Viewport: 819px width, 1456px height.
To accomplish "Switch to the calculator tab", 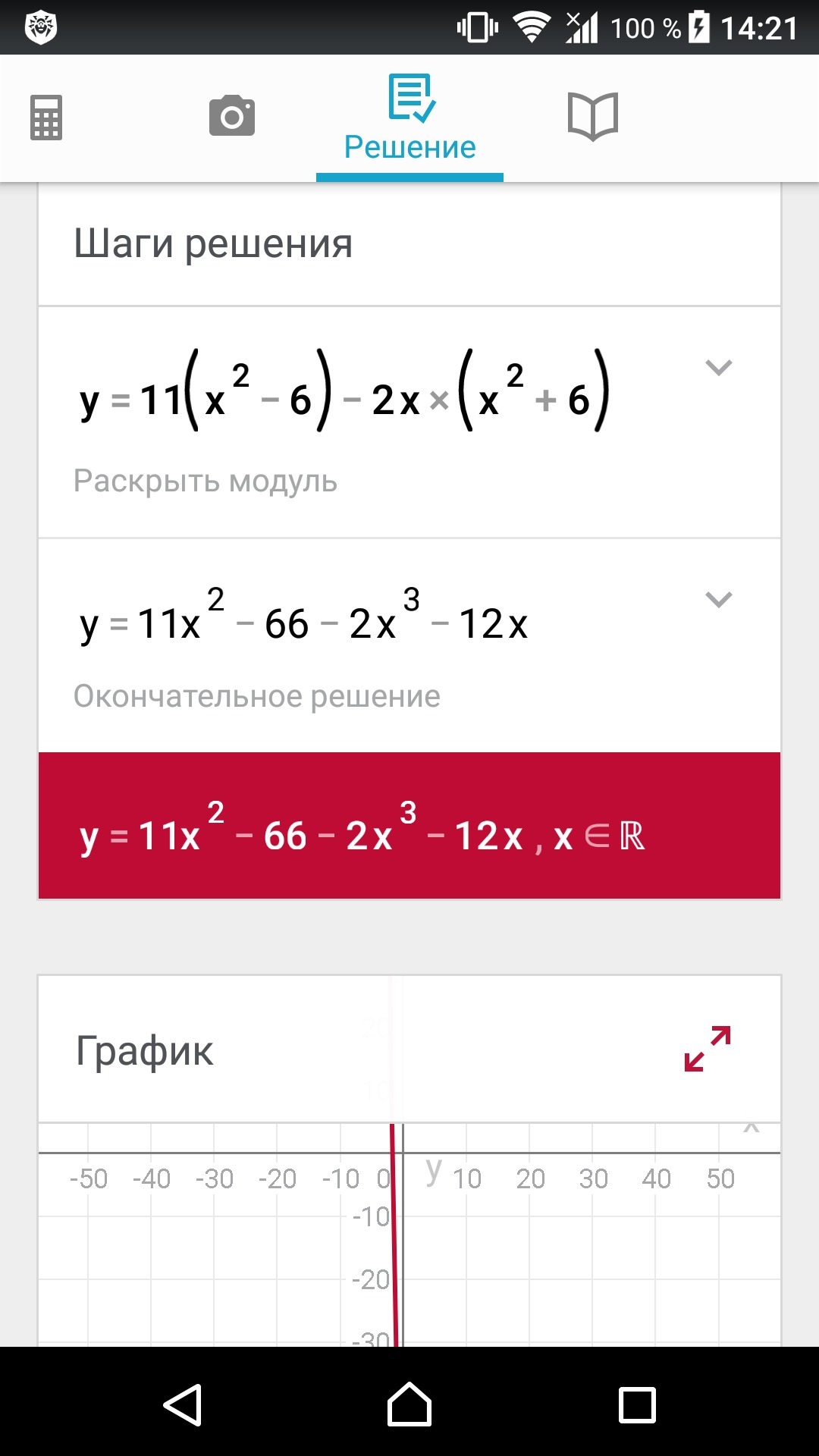I will click(46, 118).
